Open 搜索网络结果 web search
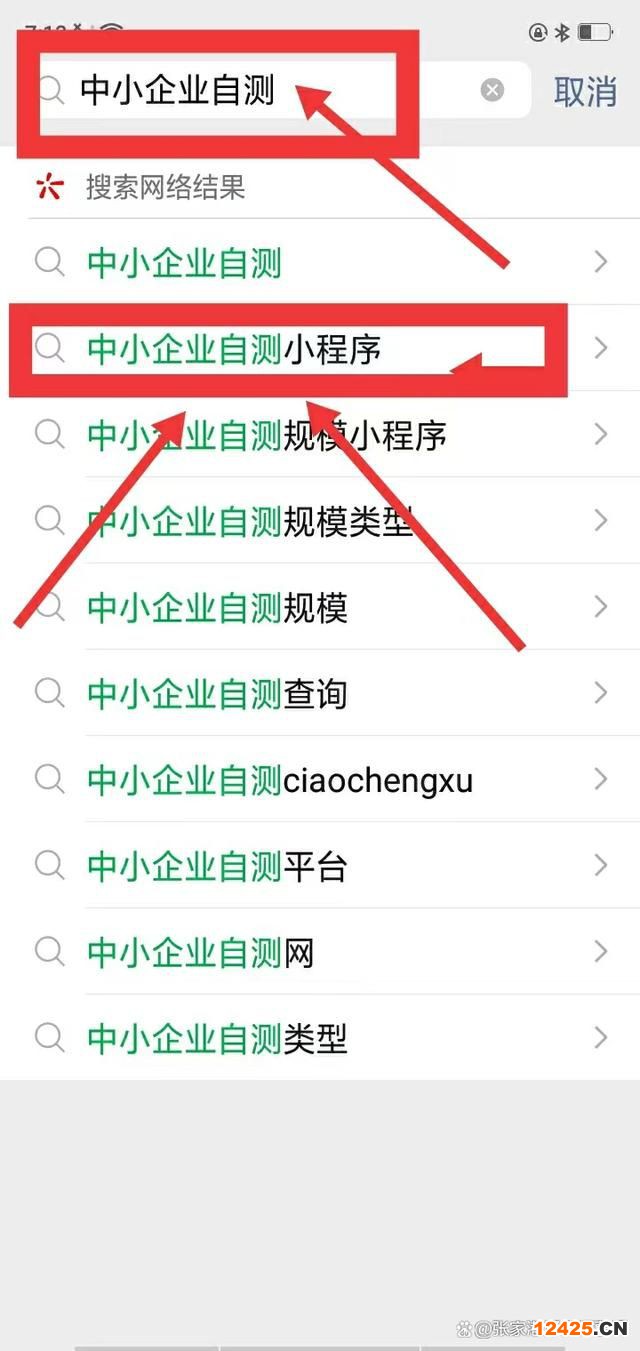640x1351 pixels. coord(320,187)
